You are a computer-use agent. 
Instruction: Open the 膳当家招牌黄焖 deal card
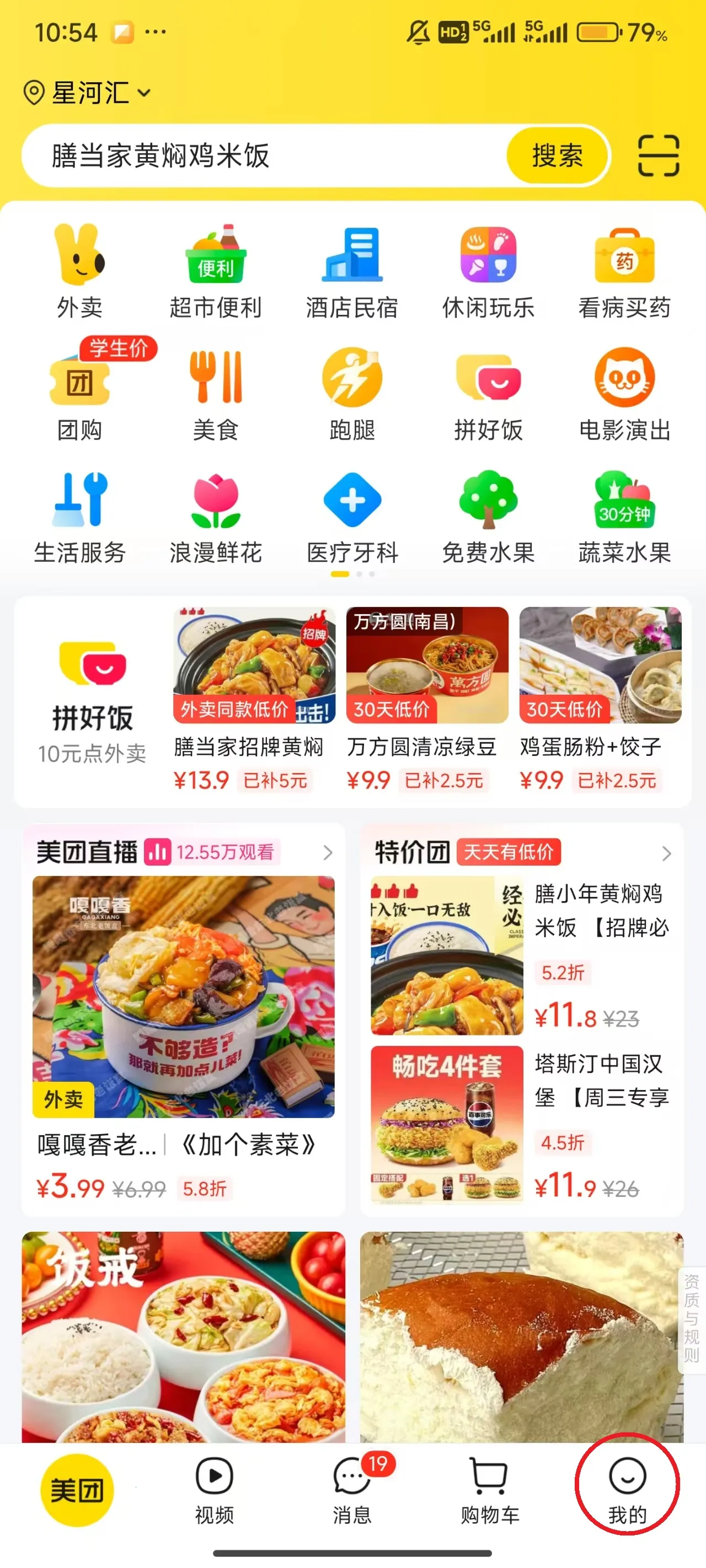tap(252, 700)
